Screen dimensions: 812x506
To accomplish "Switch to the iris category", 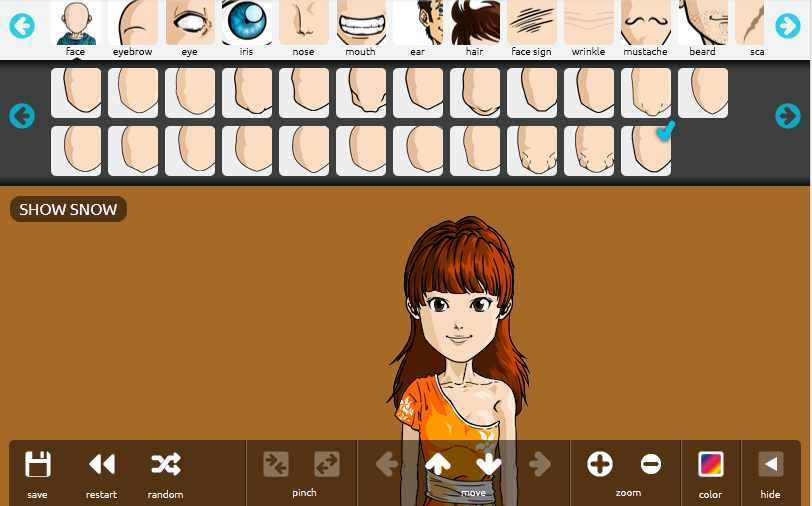I will pos(246,28).
